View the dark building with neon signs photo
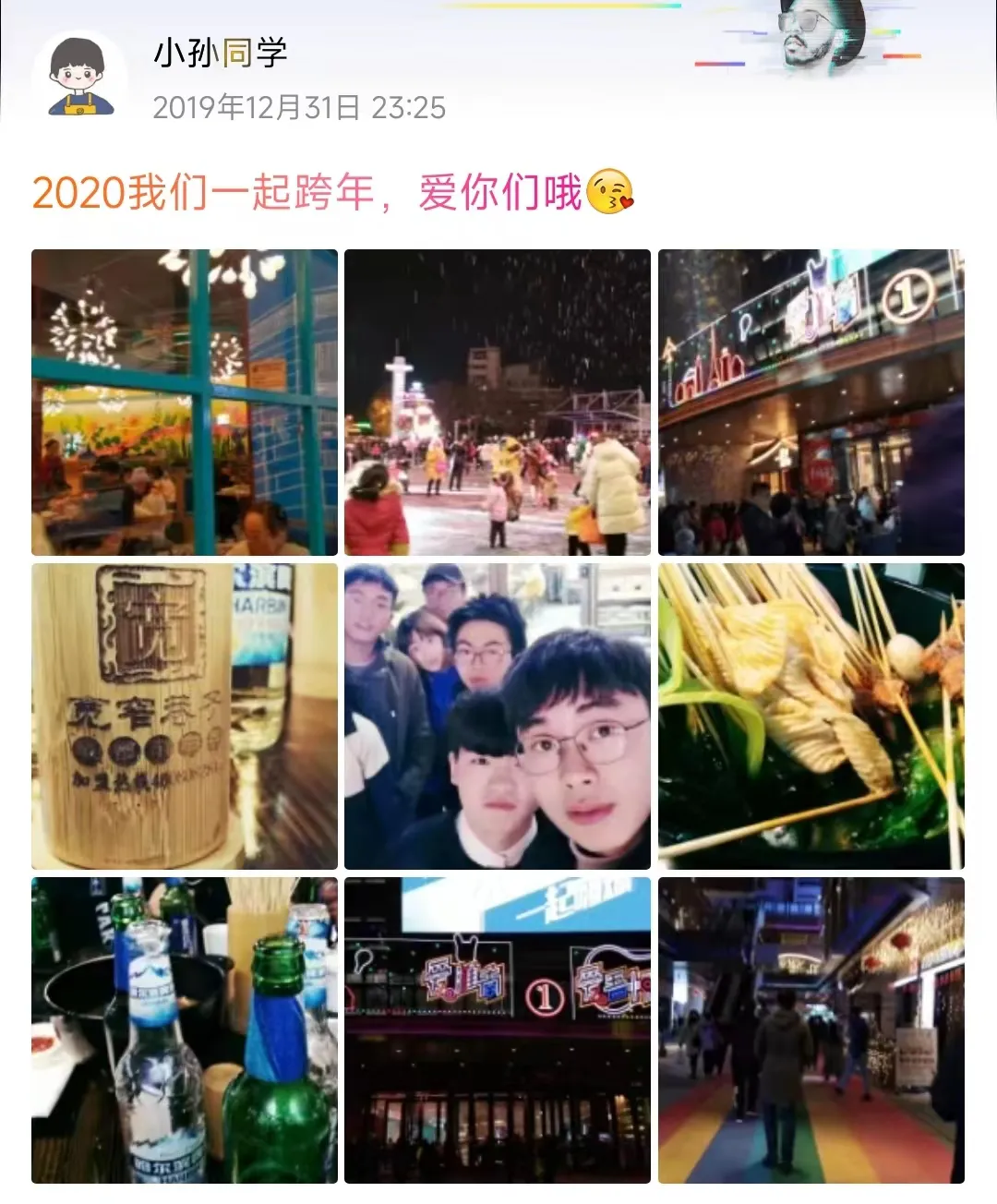This screenshot has height=1204, width=997. tap(498, 1030)
